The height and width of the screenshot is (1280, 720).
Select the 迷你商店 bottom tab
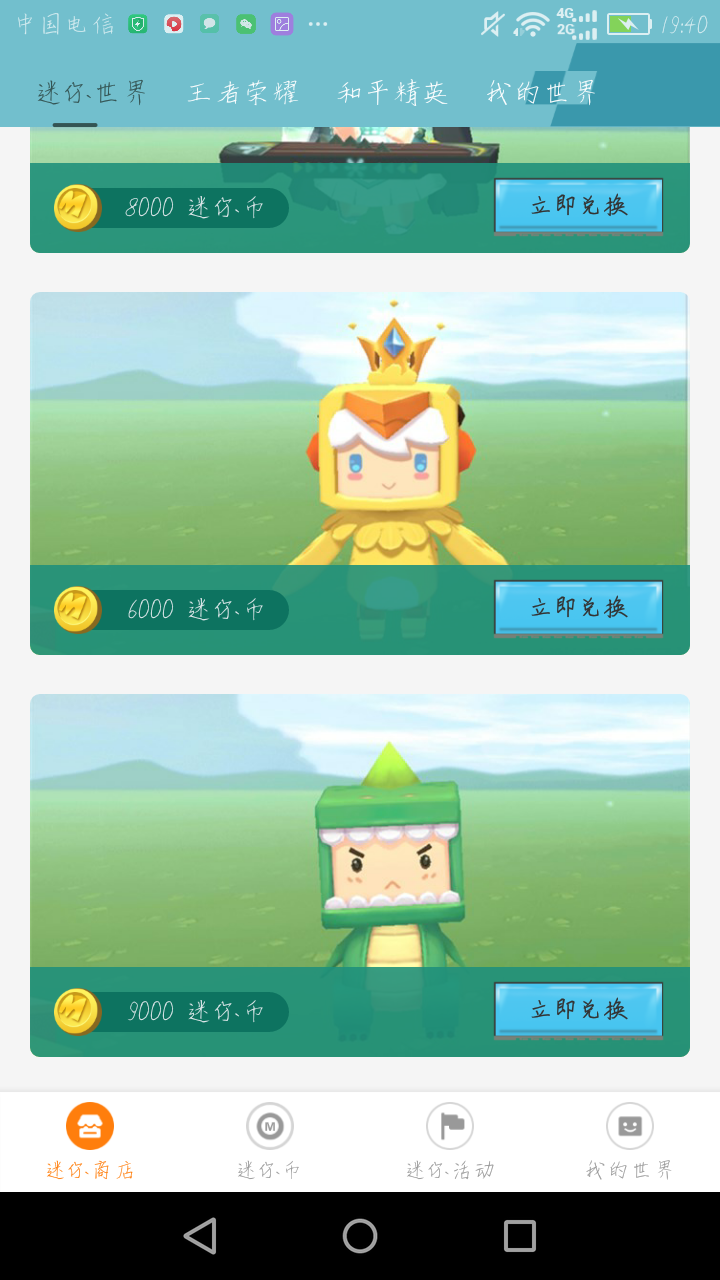pos(90,1141)
